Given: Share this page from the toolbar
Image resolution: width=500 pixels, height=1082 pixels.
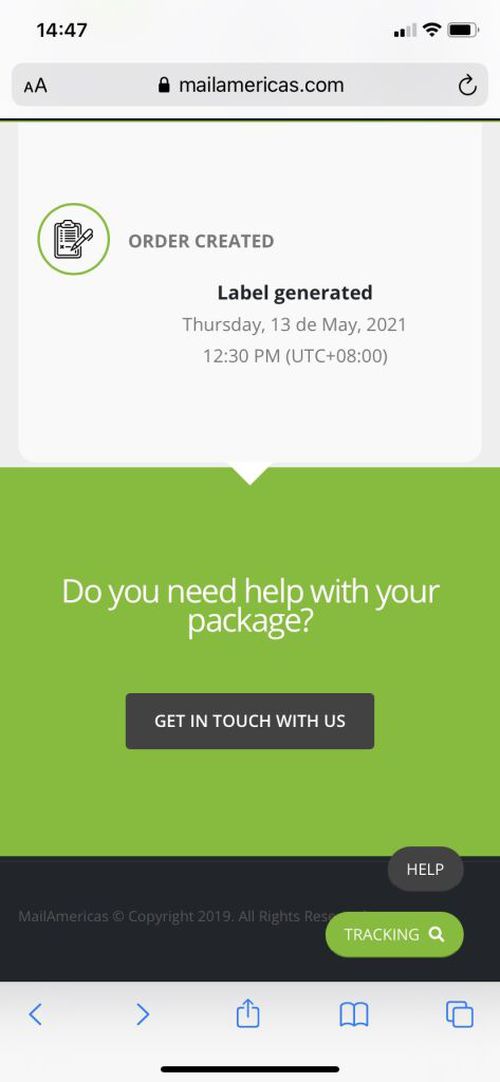Looking at the screenshot, I should (x=248, y=1013).
